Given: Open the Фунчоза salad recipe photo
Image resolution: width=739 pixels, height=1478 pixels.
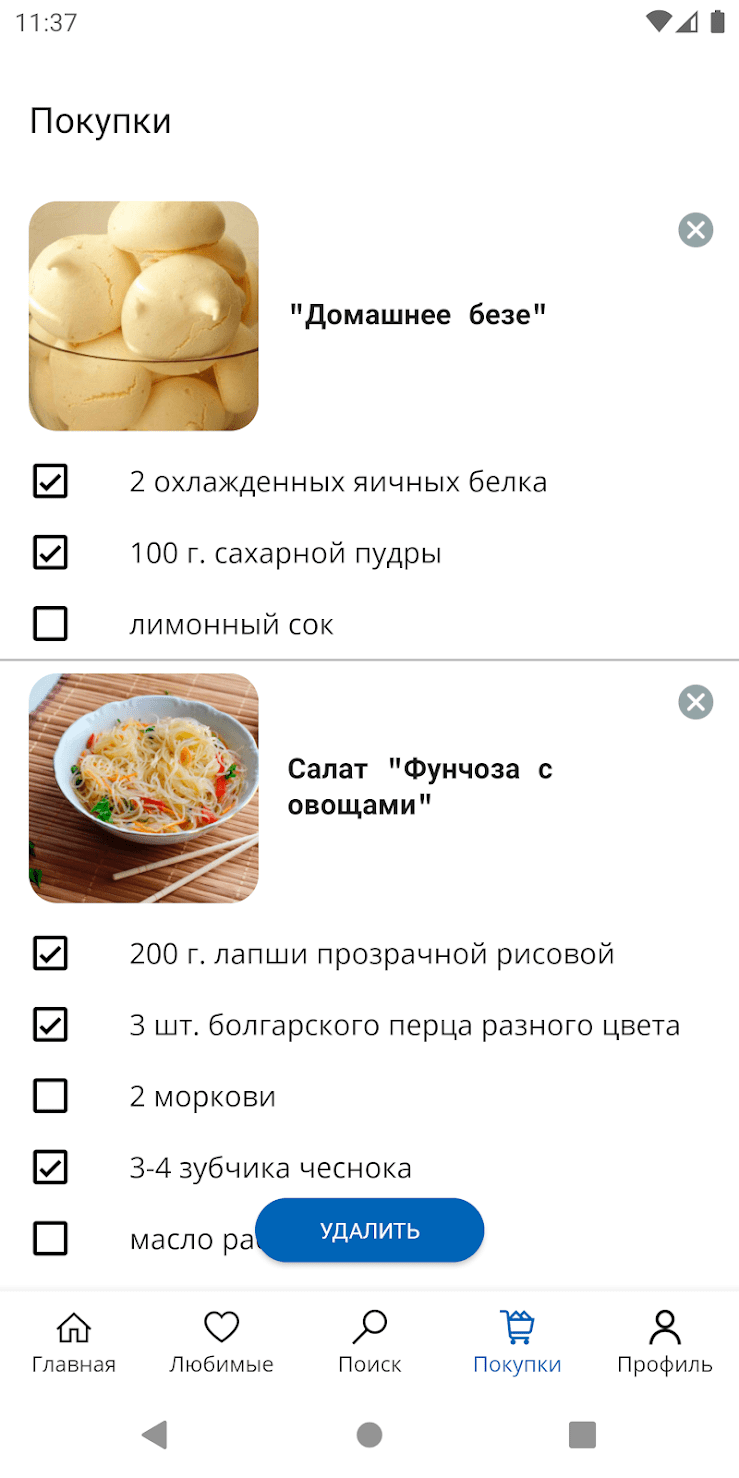Looking at the screenshot, I should coord(144,788).
